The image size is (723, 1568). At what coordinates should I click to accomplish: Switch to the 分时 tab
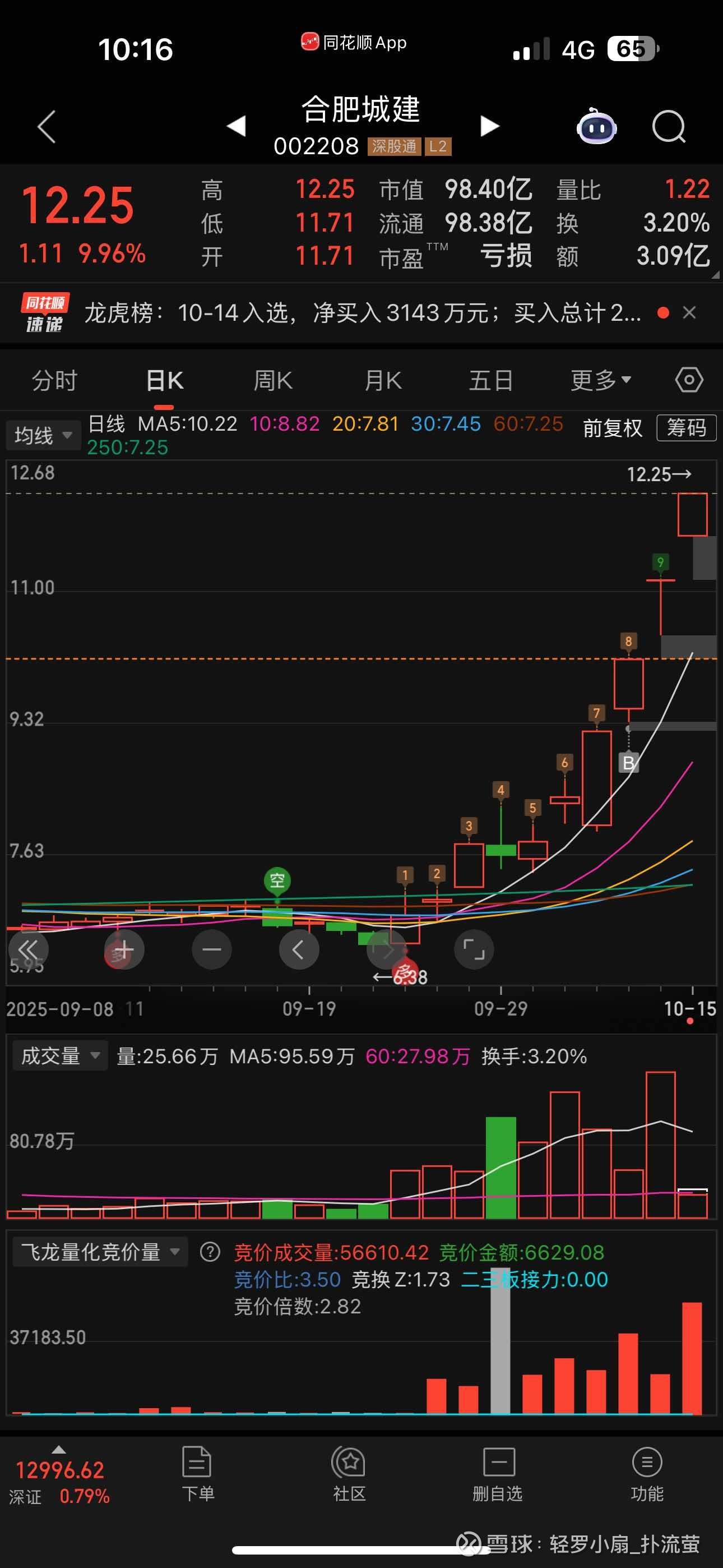pyautogui.click(x=54, y=379)
